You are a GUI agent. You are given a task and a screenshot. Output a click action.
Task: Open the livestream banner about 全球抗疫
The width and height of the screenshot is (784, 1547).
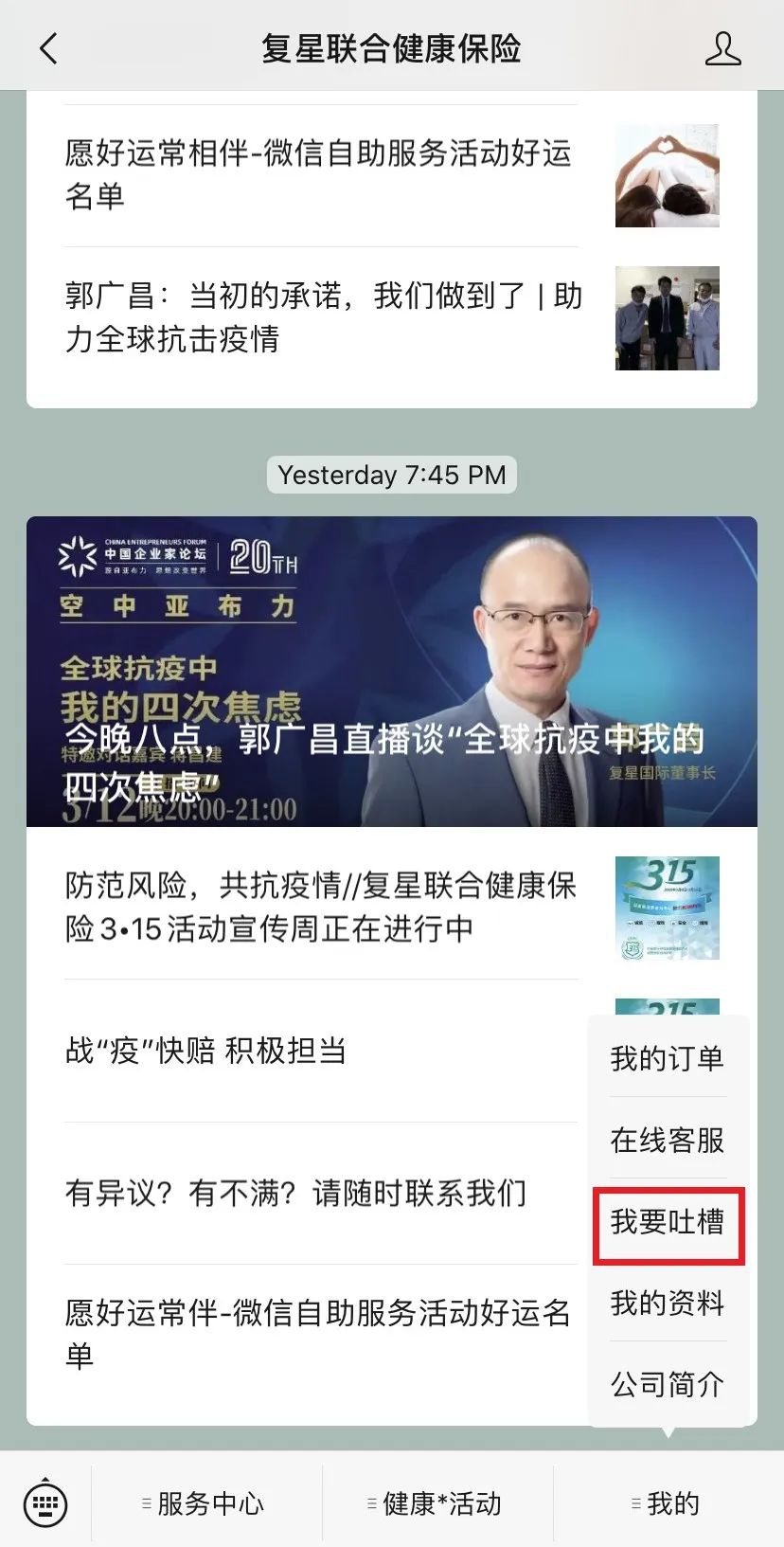tap(392, 671)
